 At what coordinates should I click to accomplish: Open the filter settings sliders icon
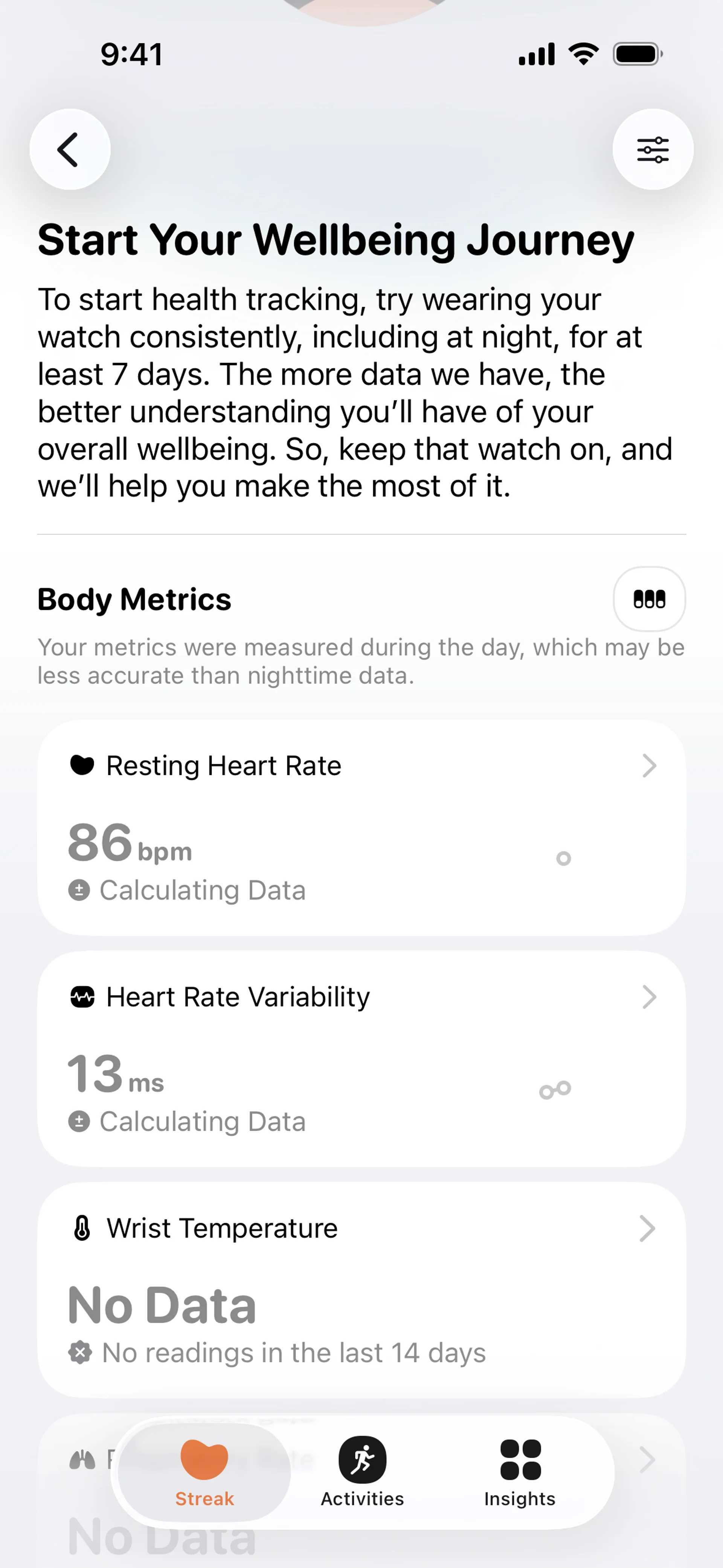(x=653, y=149)
